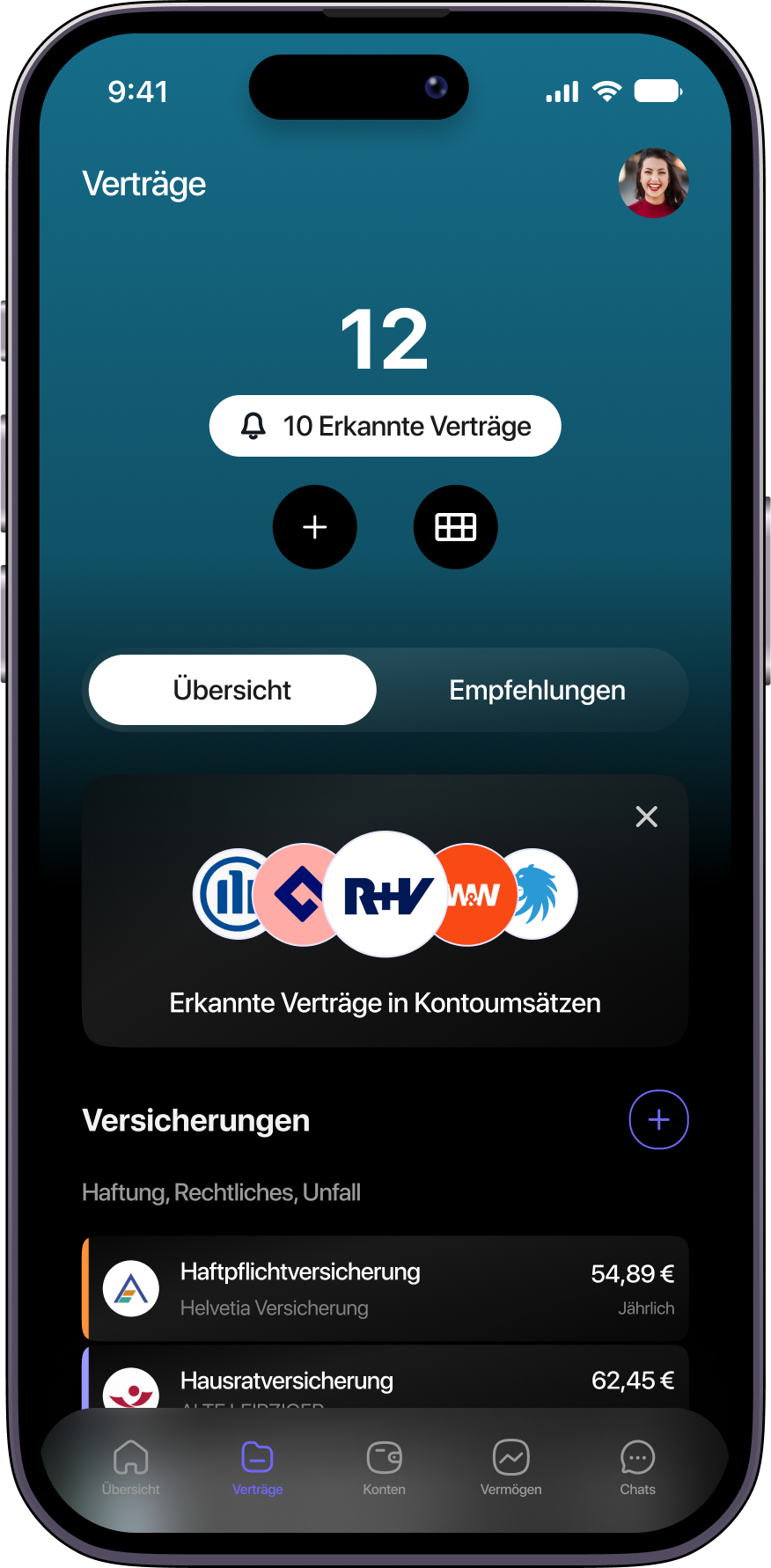The height and width of the screenshot is (1568, 771).
Task: Open the Erkannte Verträge in Kontoumsätzen card
Action: 385,911
